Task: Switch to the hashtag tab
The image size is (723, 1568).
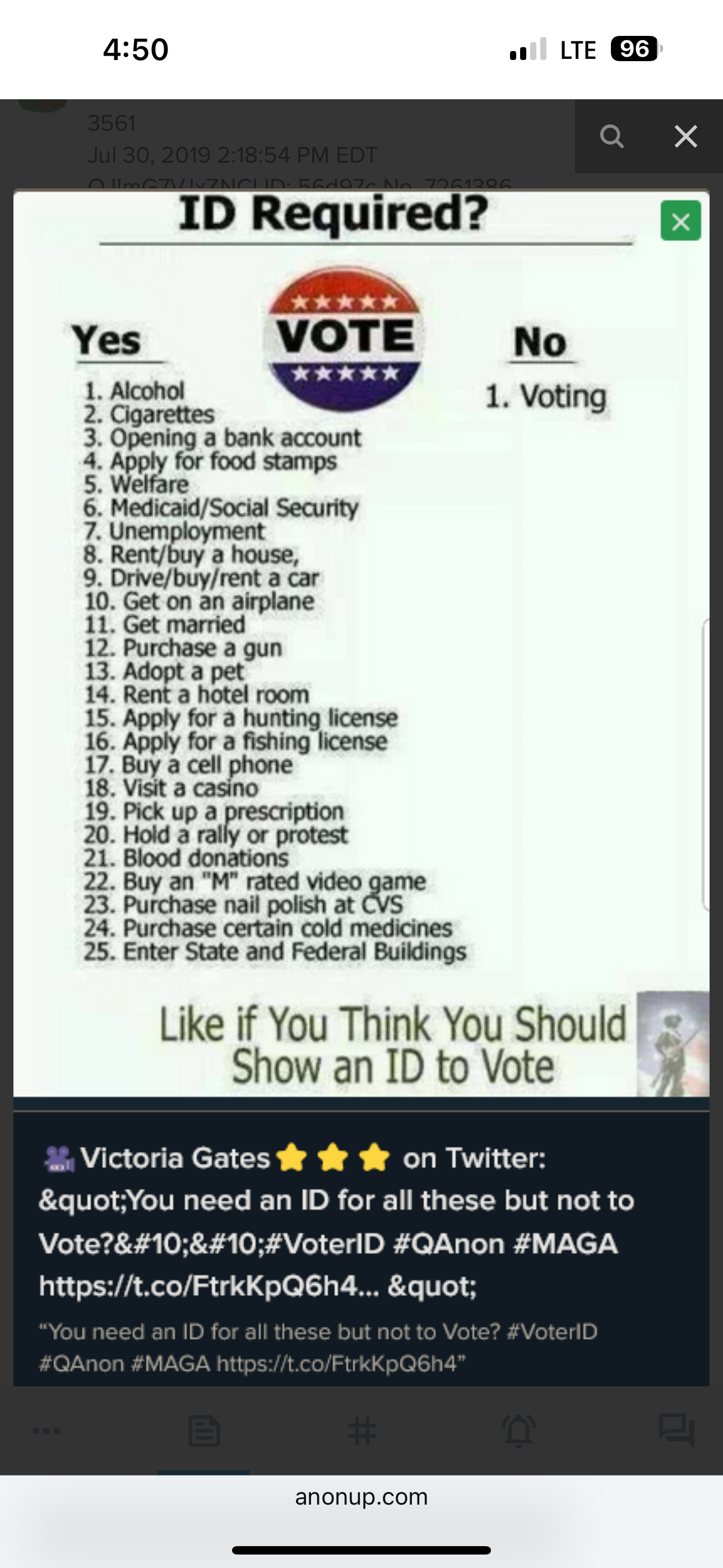Action: 361,1431
